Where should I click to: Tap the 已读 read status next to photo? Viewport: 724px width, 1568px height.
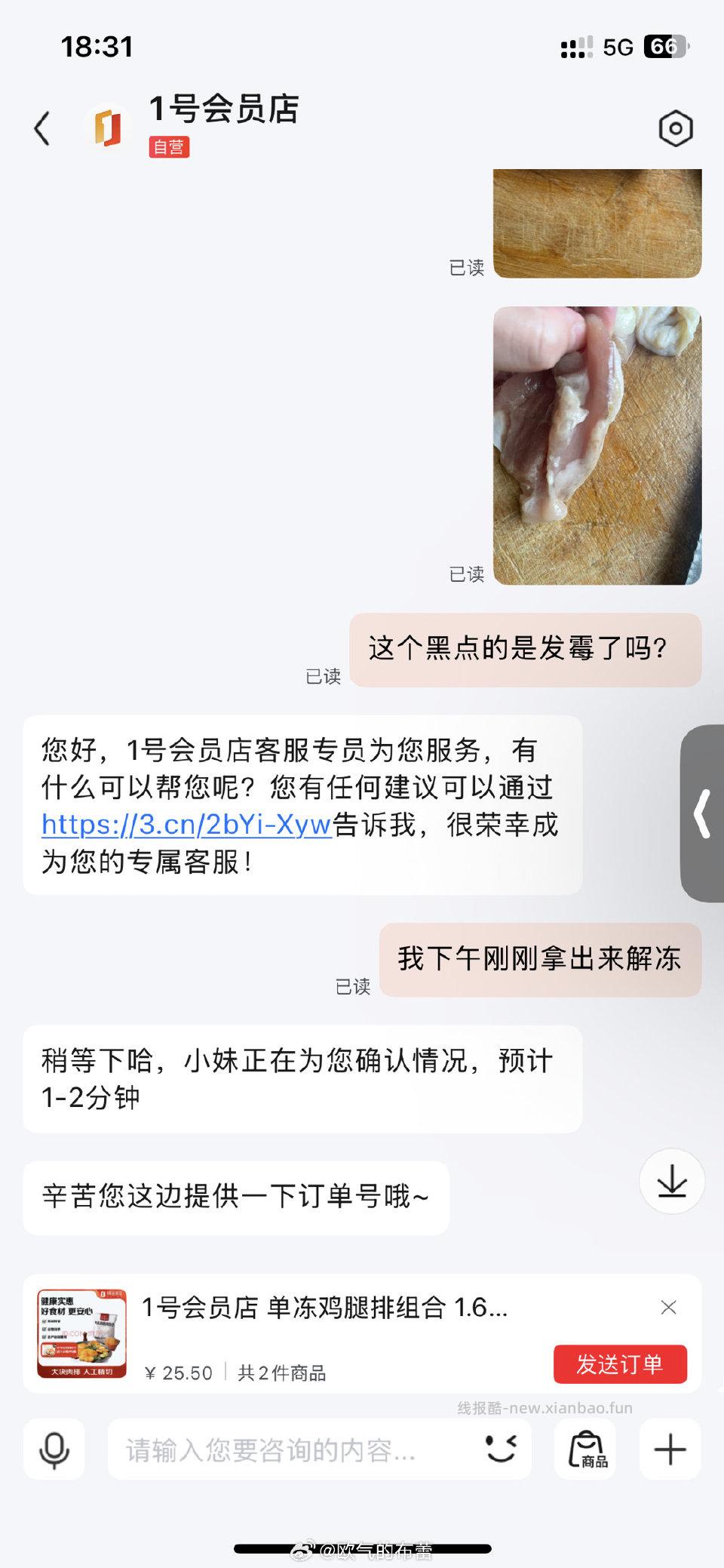tap(466, 266)
